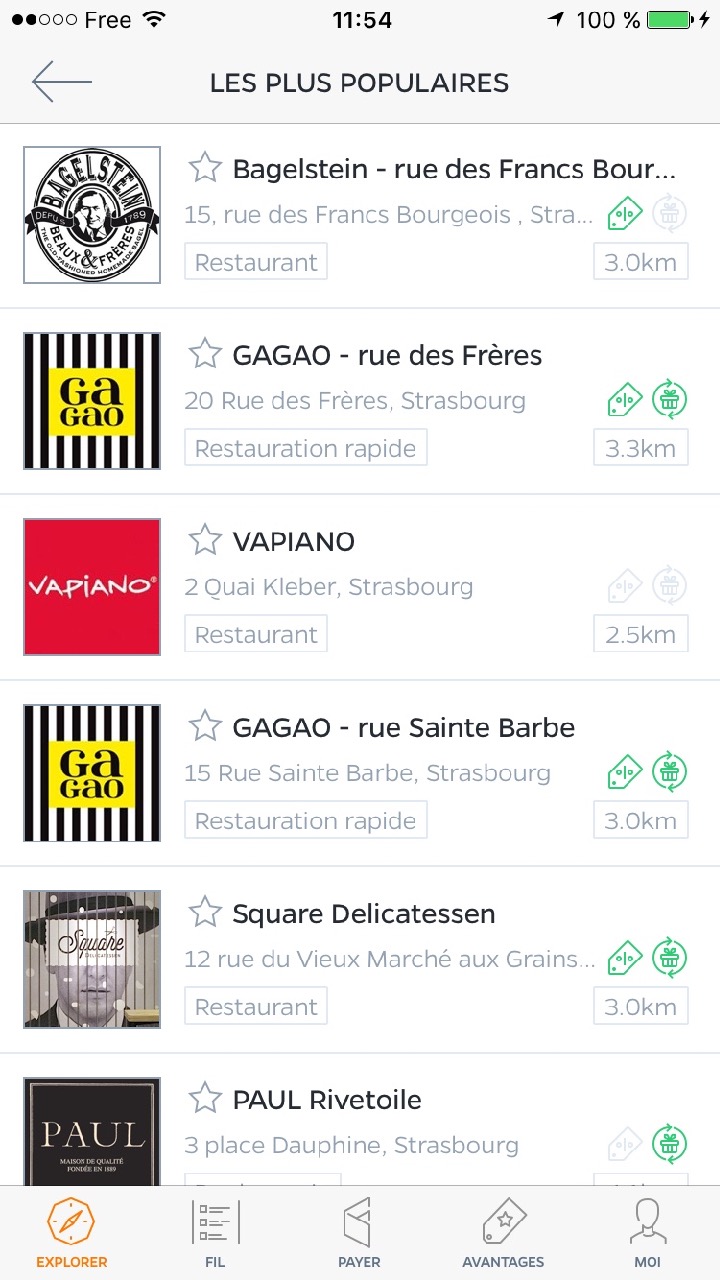View Square Delicatessen details
The width and height of the screenshot is (720, 1280).
pos(363,913)
